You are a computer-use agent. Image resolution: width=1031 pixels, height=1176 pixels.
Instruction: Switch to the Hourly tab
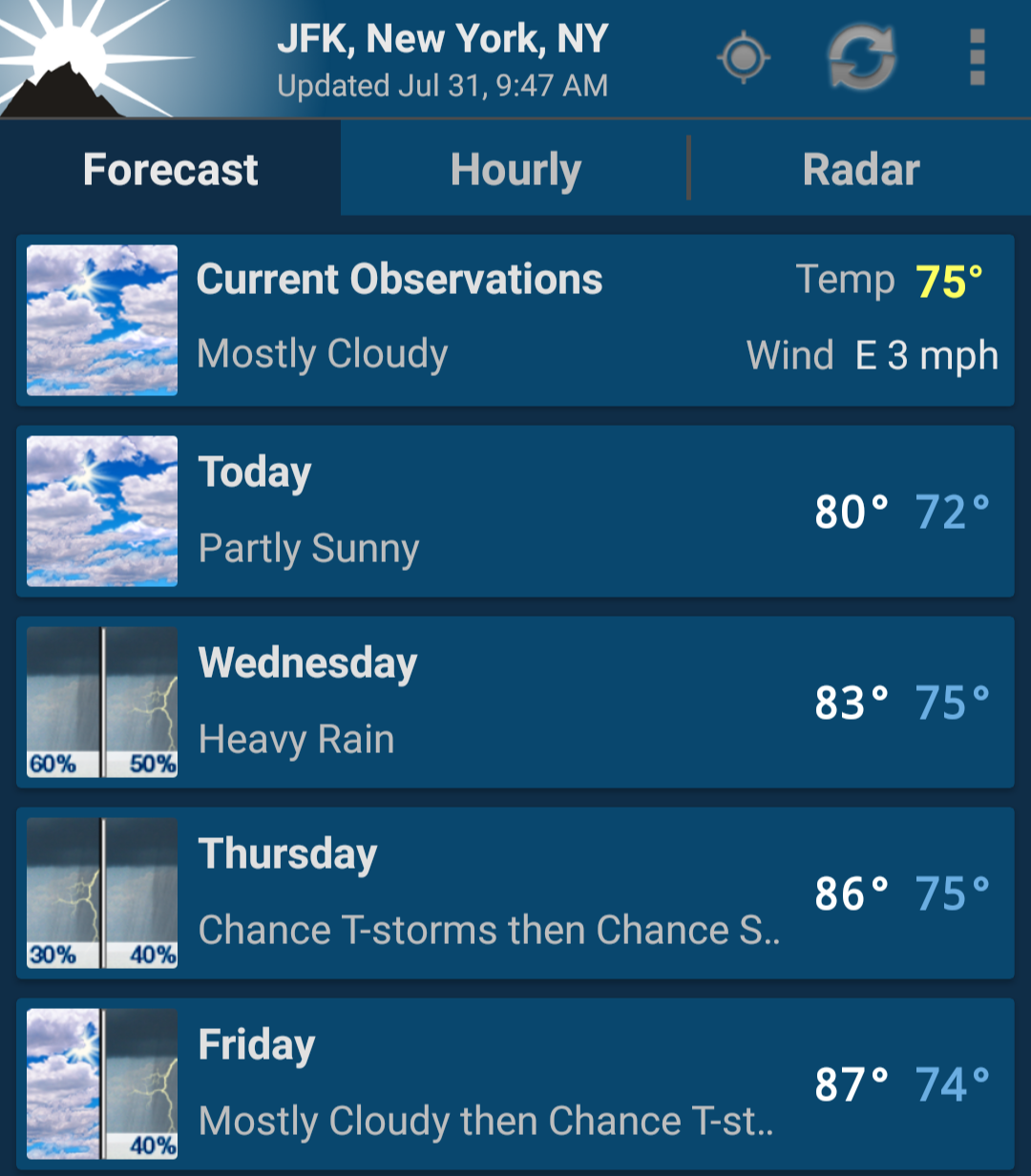click(515, 170)
